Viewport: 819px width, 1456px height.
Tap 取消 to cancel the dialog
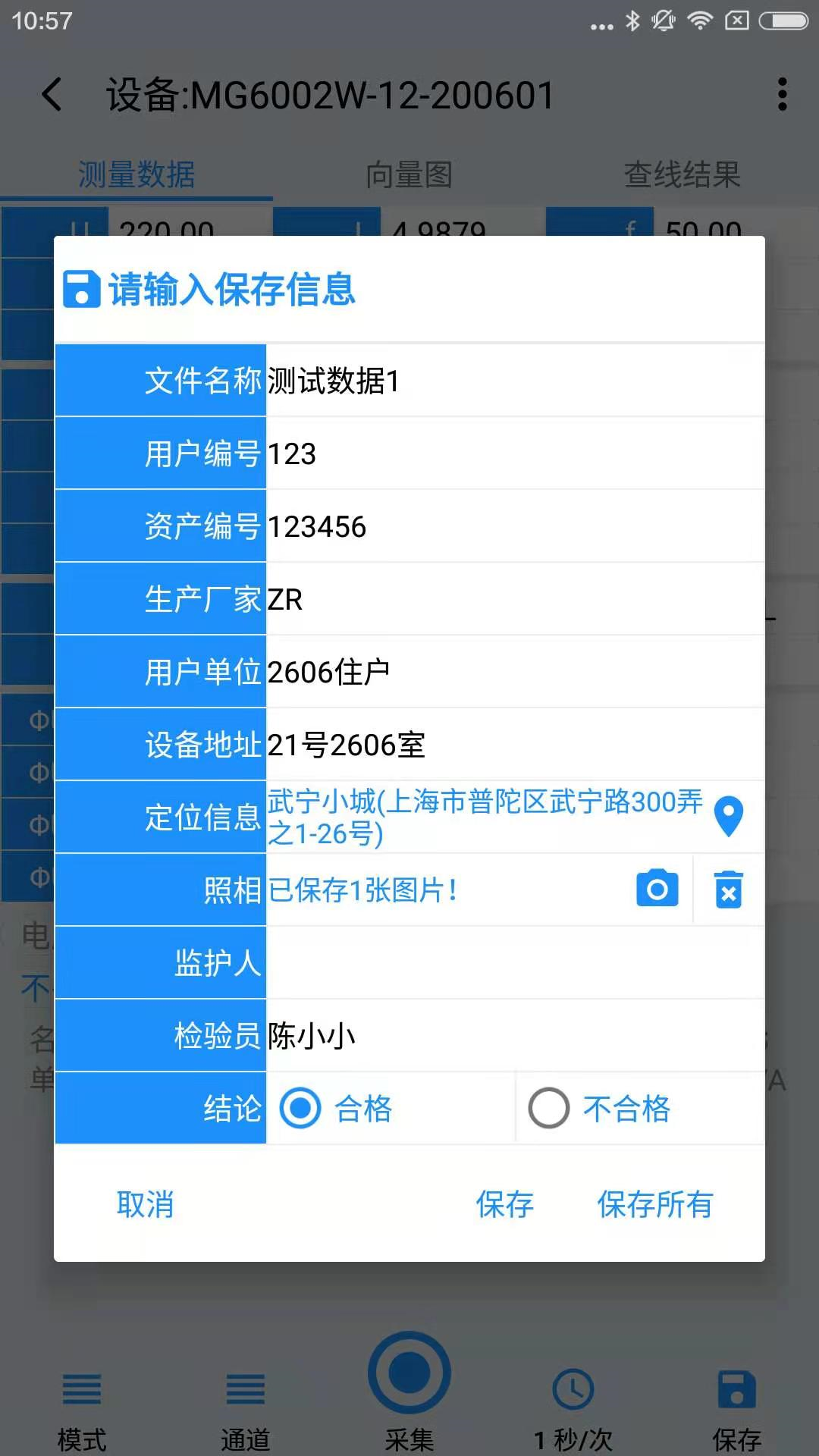click(x=145, y=1204)
